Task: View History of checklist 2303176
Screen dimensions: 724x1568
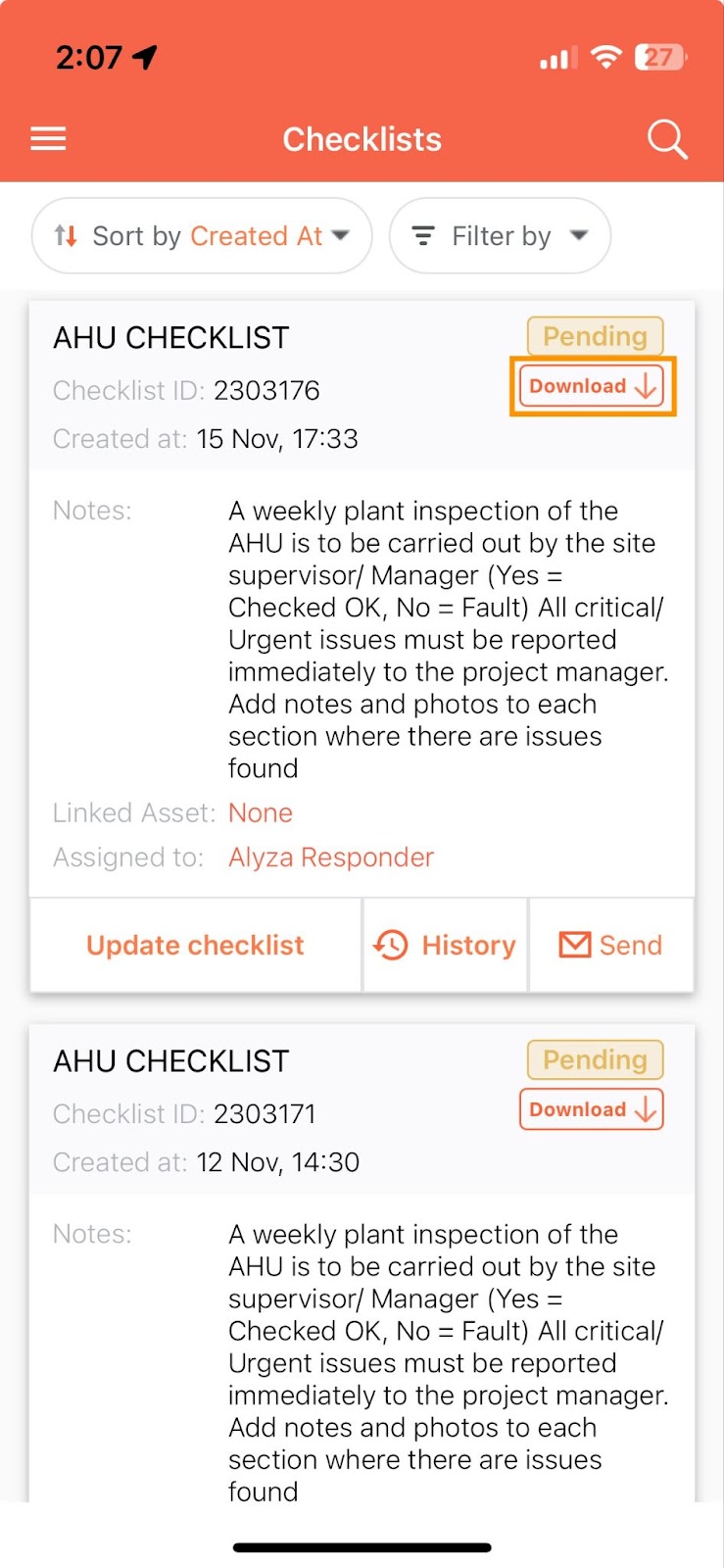Action: (445, 945)
